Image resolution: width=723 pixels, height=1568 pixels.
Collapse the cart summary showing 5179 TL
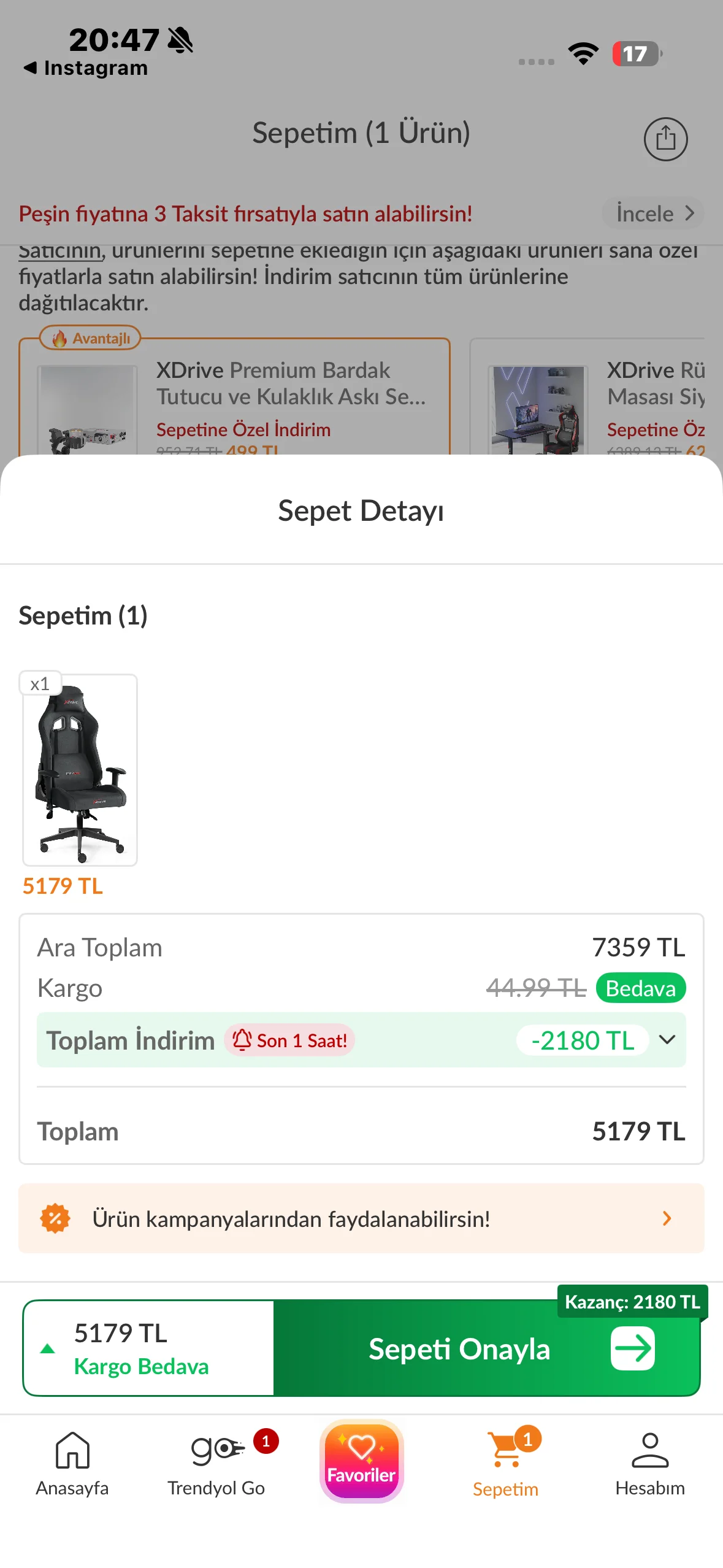tap(48, 1348)
